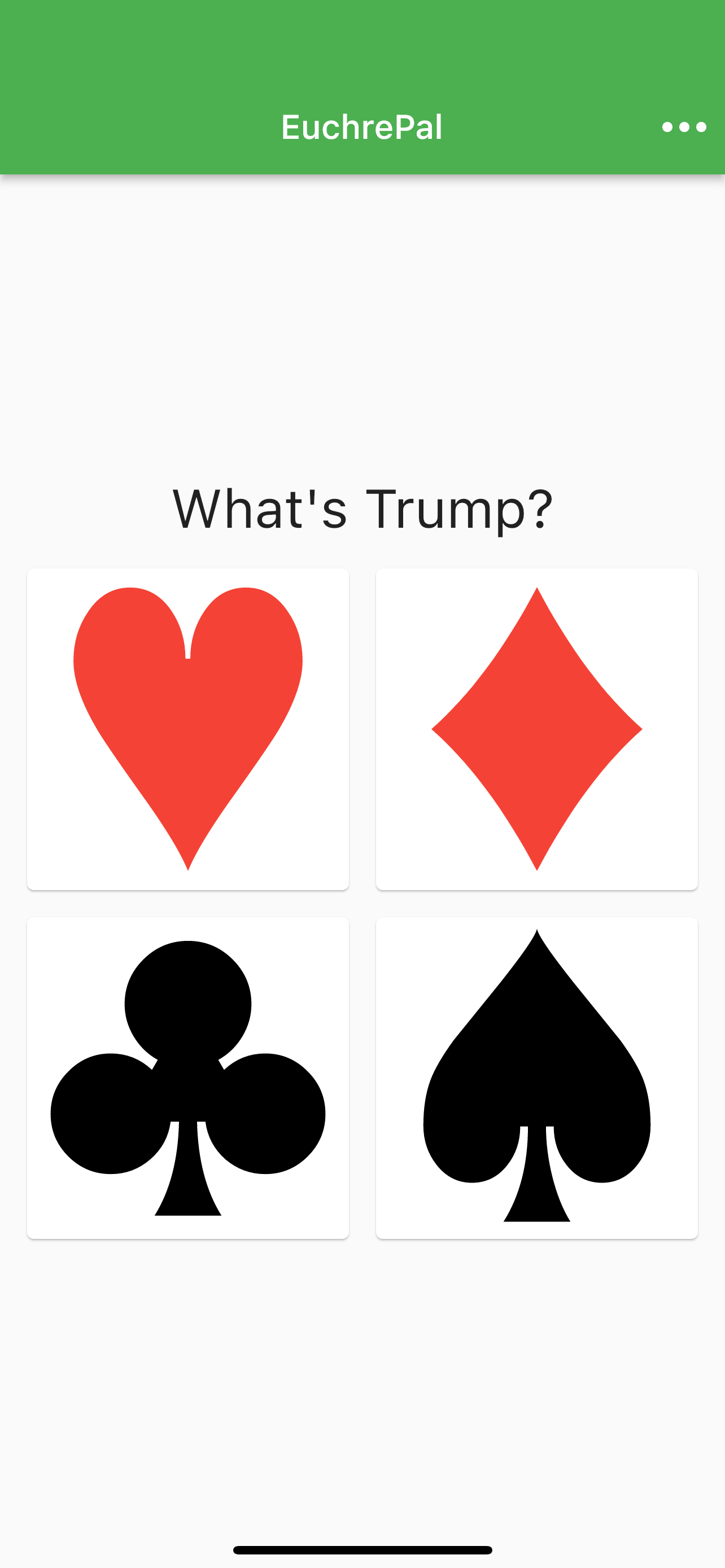This screenshot has height=1568, width=725.
Task: Choose diamonds as the trump suit
Action: [536, 729]
